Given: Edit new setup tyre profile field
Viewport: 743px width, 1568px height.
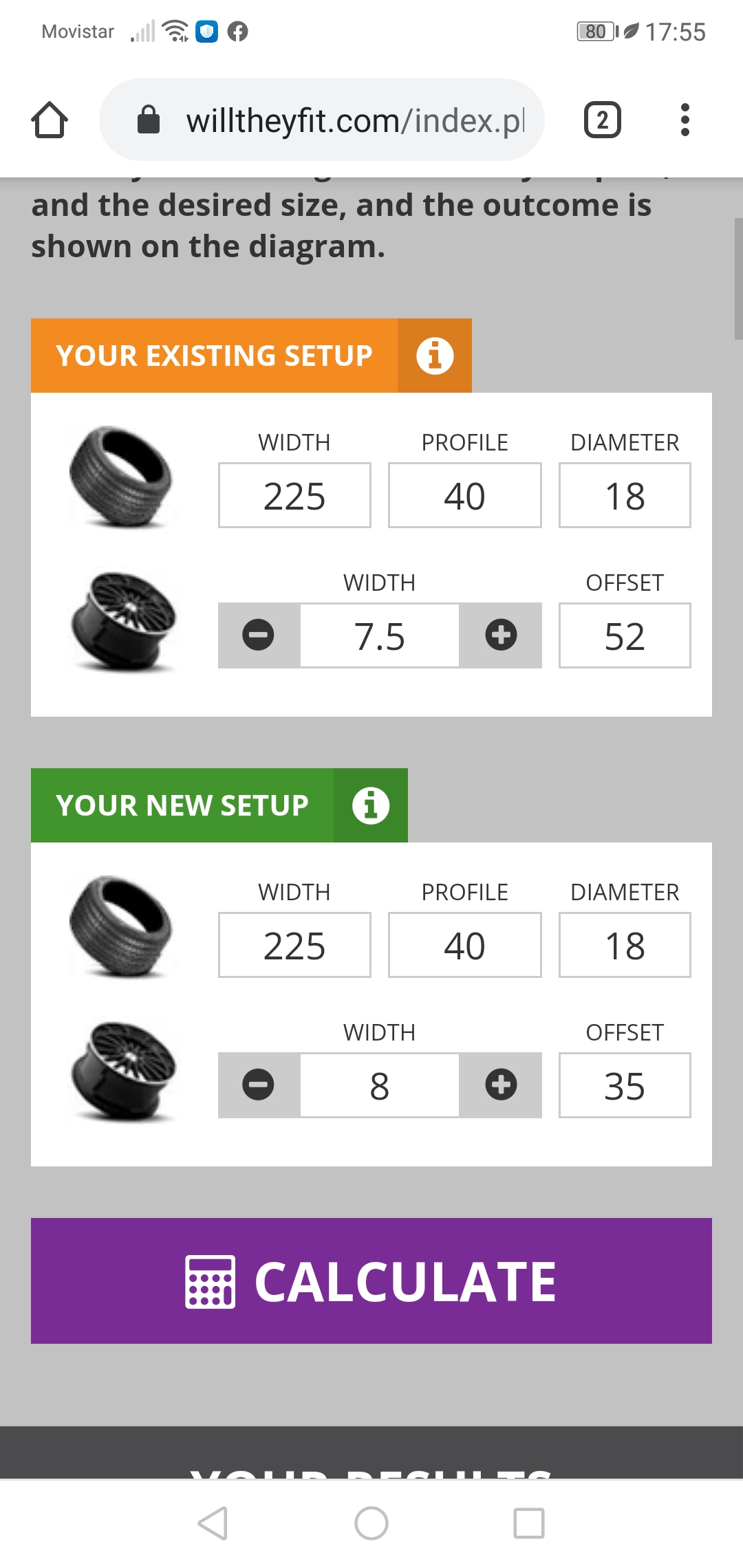Looking at the screenshot, I should click(464, 946).
